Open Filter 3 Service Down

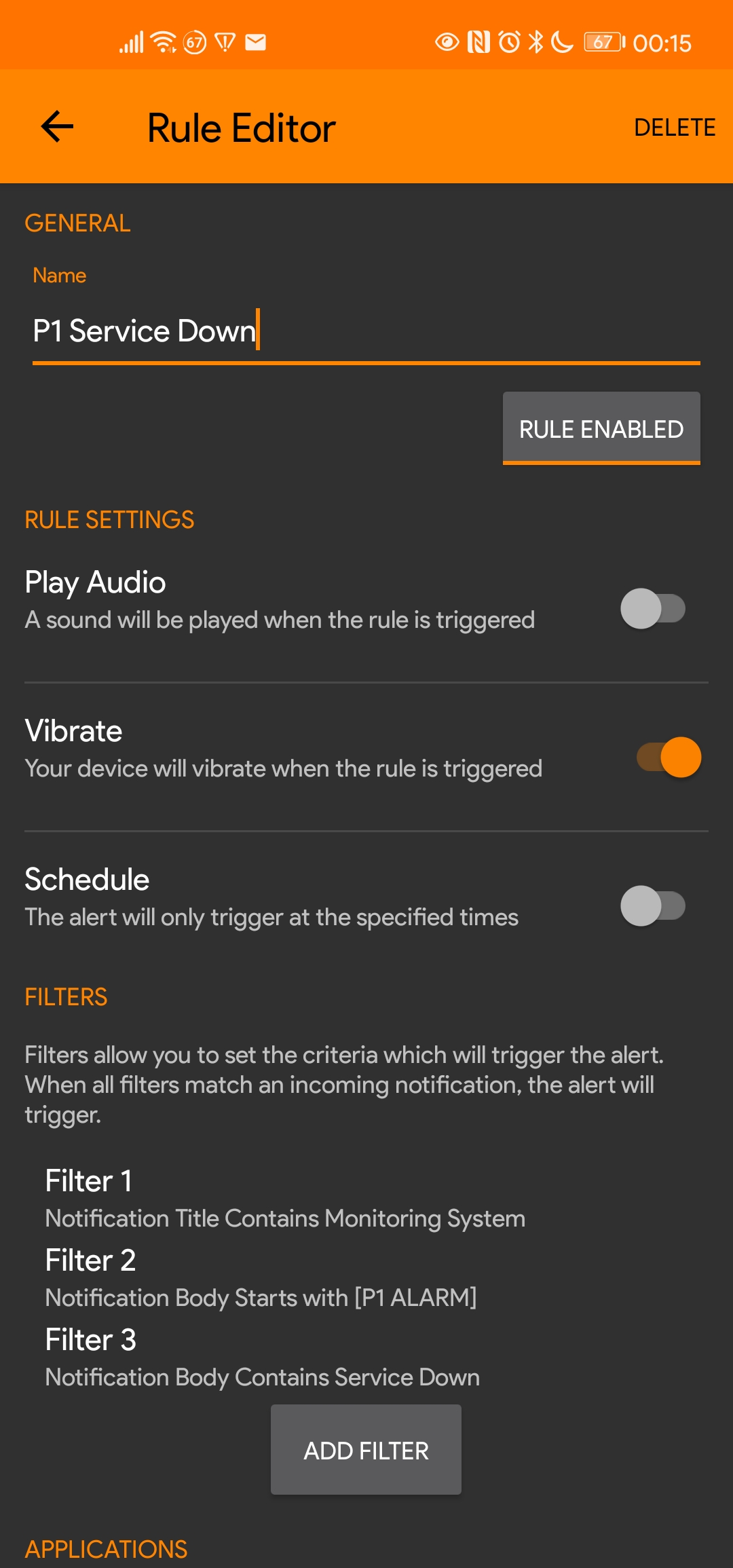coord(263,1358)
